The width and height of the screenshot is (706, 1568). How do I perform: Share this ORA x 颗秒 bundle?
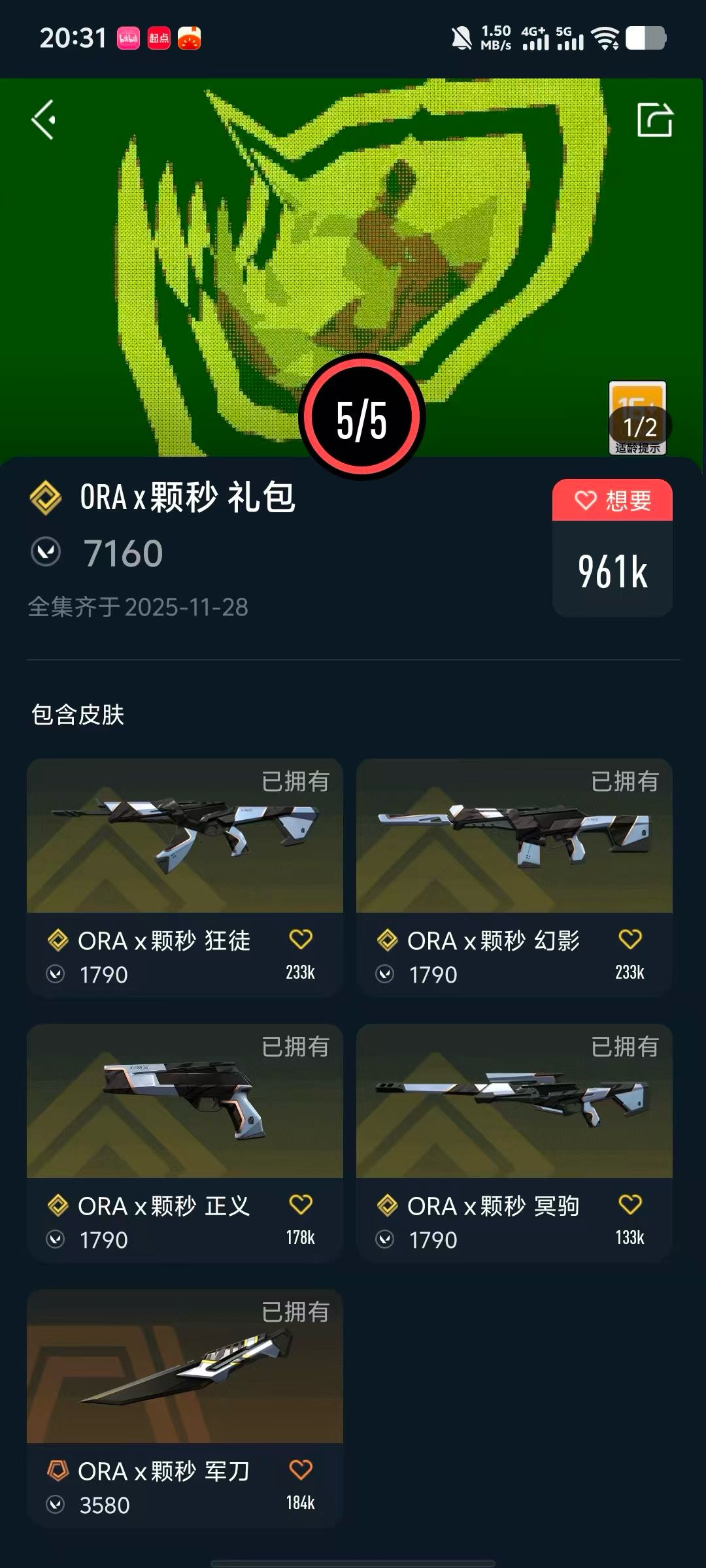pyautogui.click(x=654, y=120)
